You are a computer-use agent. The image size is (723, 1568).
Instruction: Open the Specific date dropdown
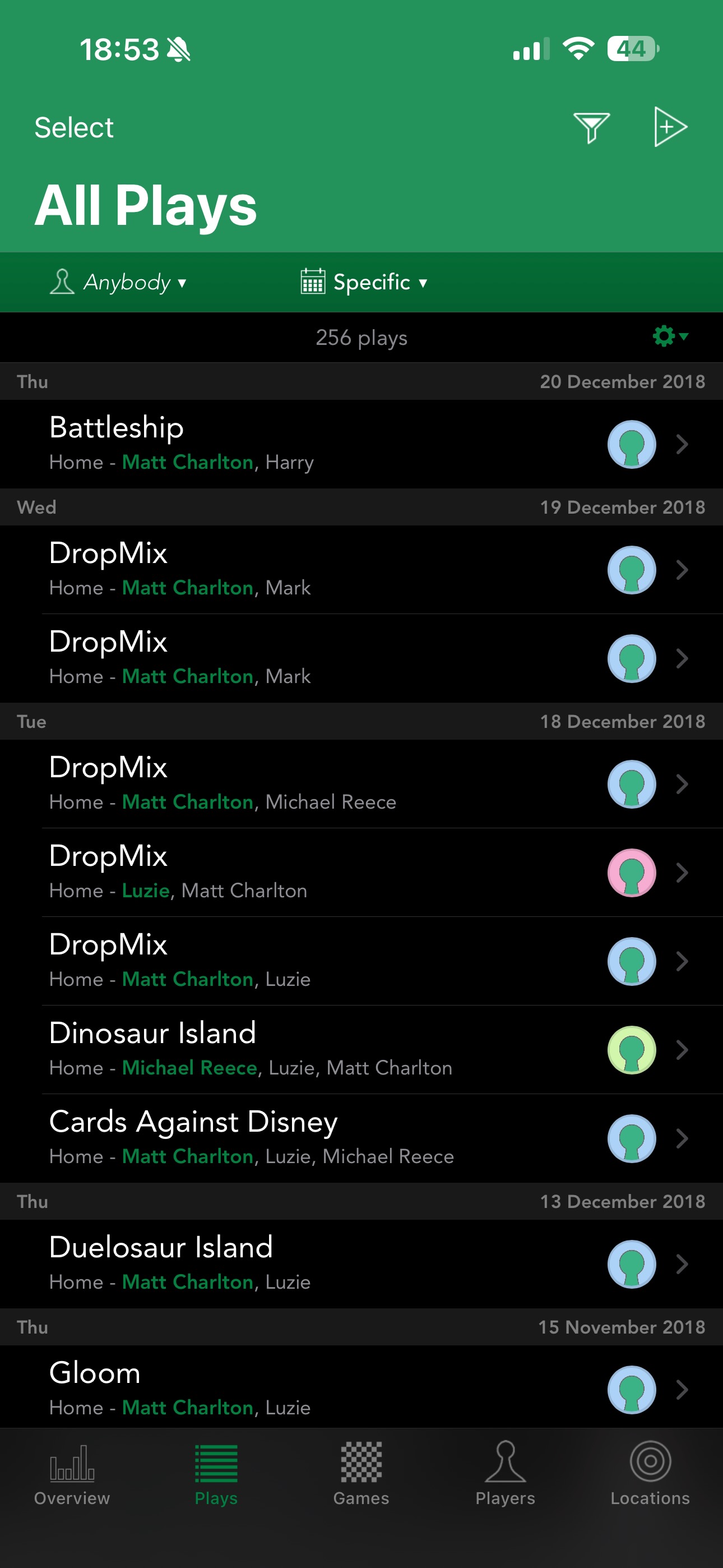pos(364,283)
